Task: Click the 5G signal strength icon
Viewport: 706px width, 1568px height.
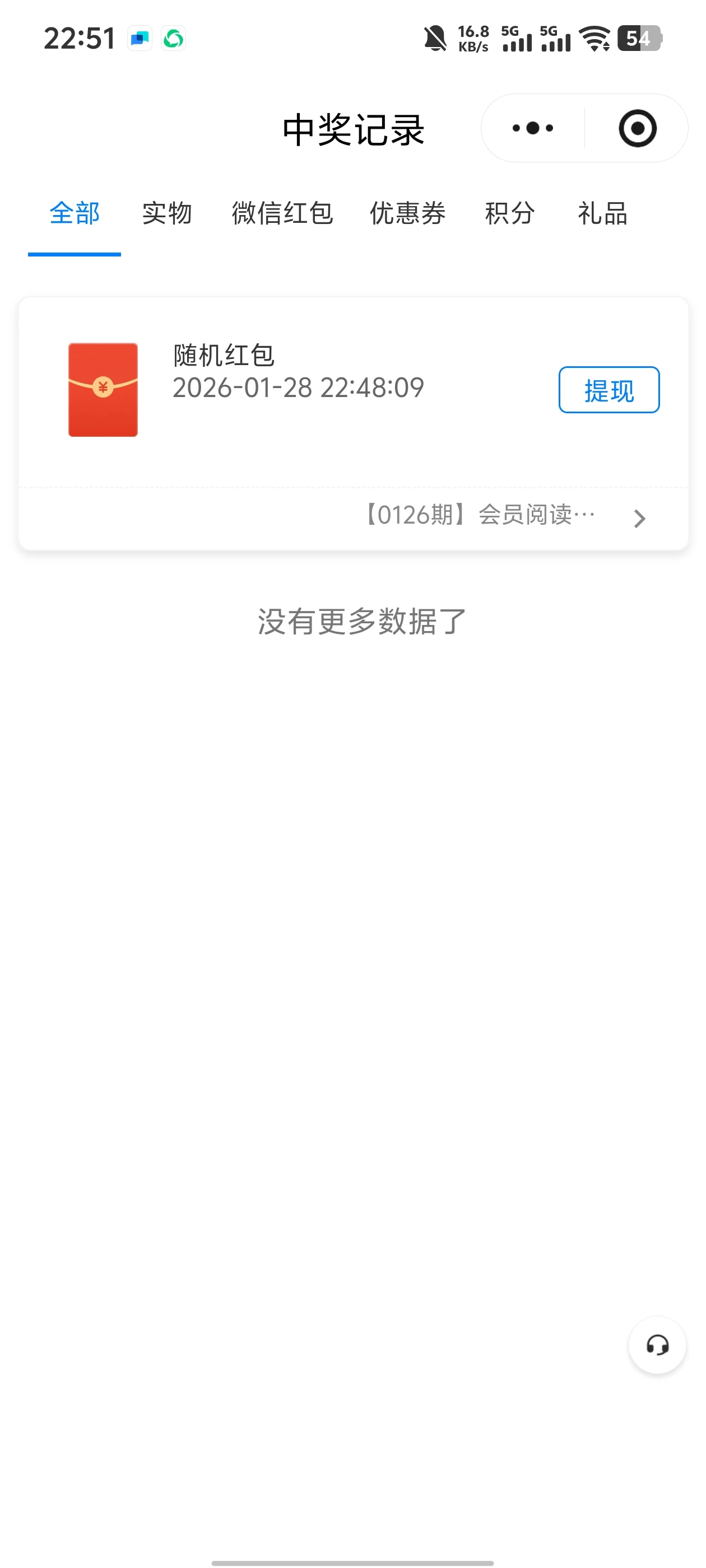Action: coord(517,39)
